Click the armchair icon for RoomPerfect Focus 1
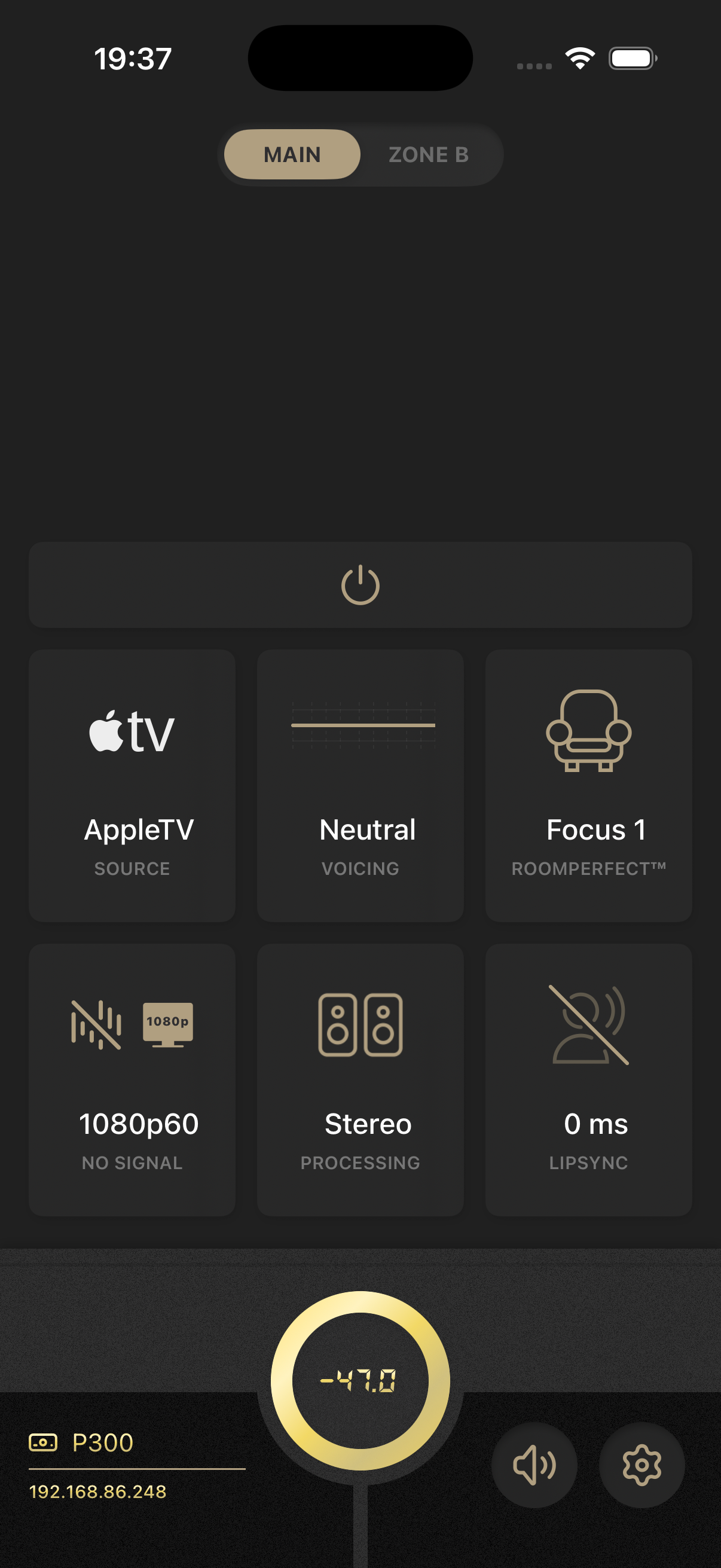This screenshot has width=721, height=1568. [x=588, y=730]
